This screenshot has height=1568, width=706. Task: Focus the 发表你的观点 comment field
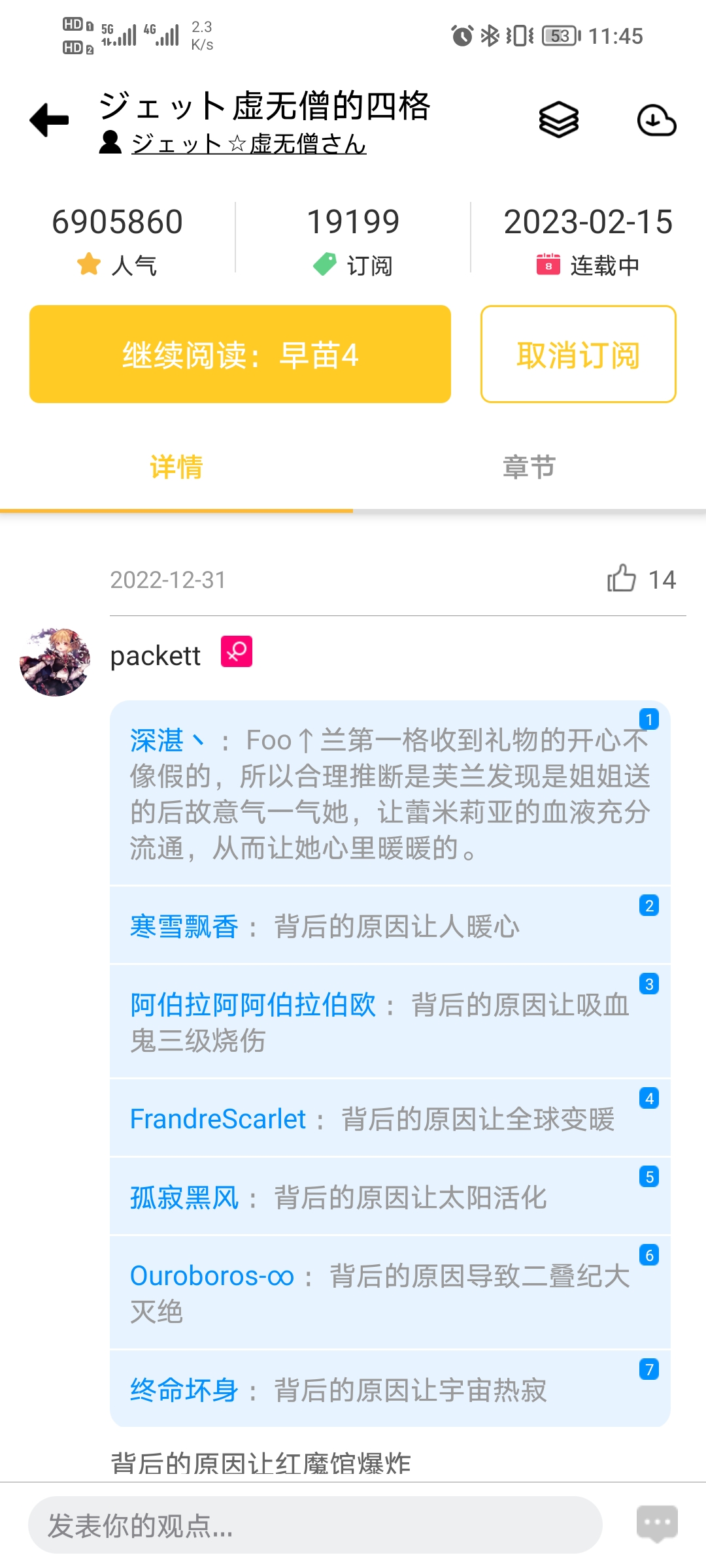[315, 1526]
